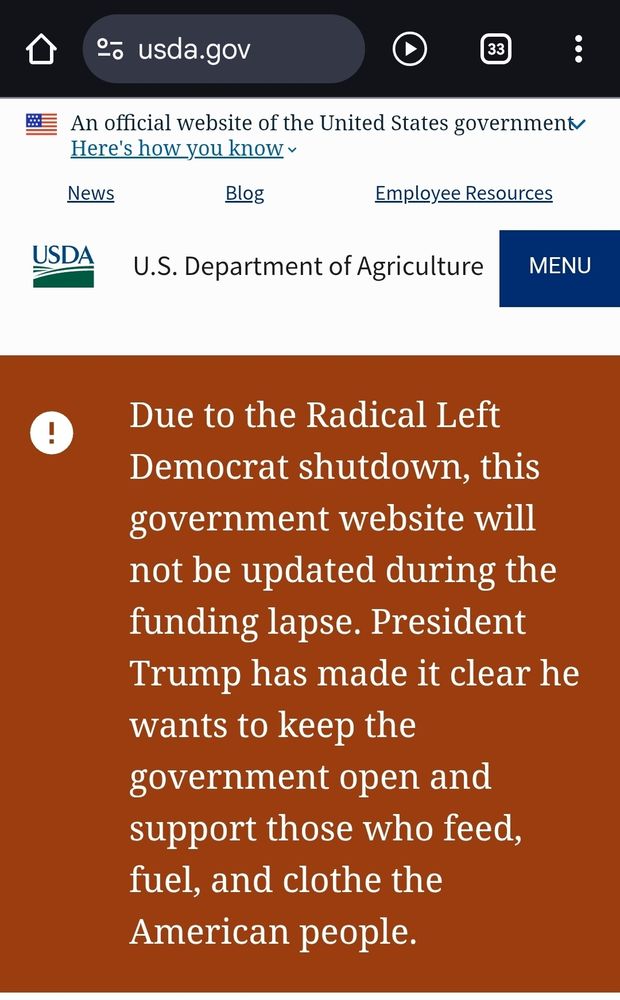Go to the browser home page
The height and width of the screenshot is (1000, 620).
click(41, 48)
